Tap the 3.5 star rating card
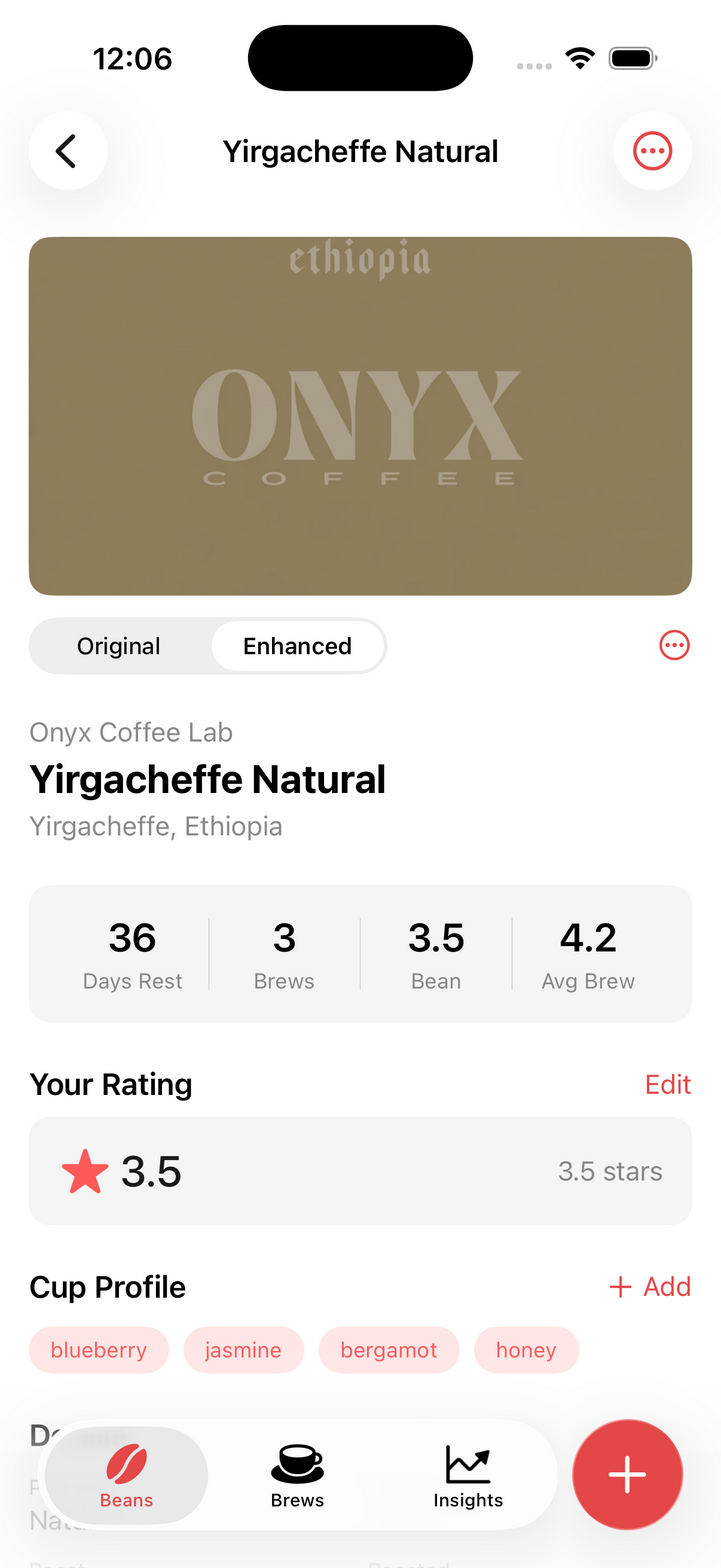This screenshot has height=1568, width=721. (x=360, y=1171)
